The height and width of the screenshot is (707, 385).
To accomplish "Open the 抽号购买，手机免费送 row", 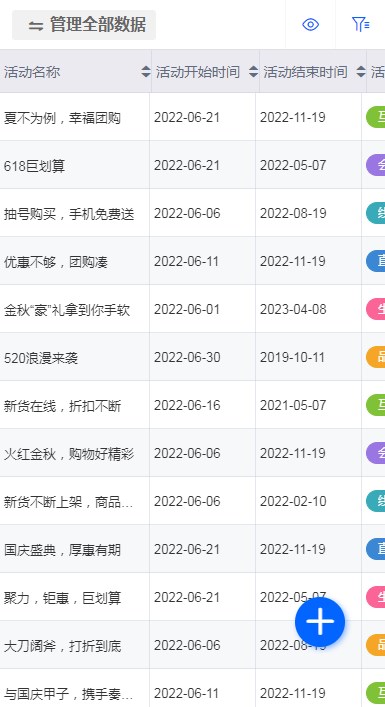I will [x=192, y=213].
